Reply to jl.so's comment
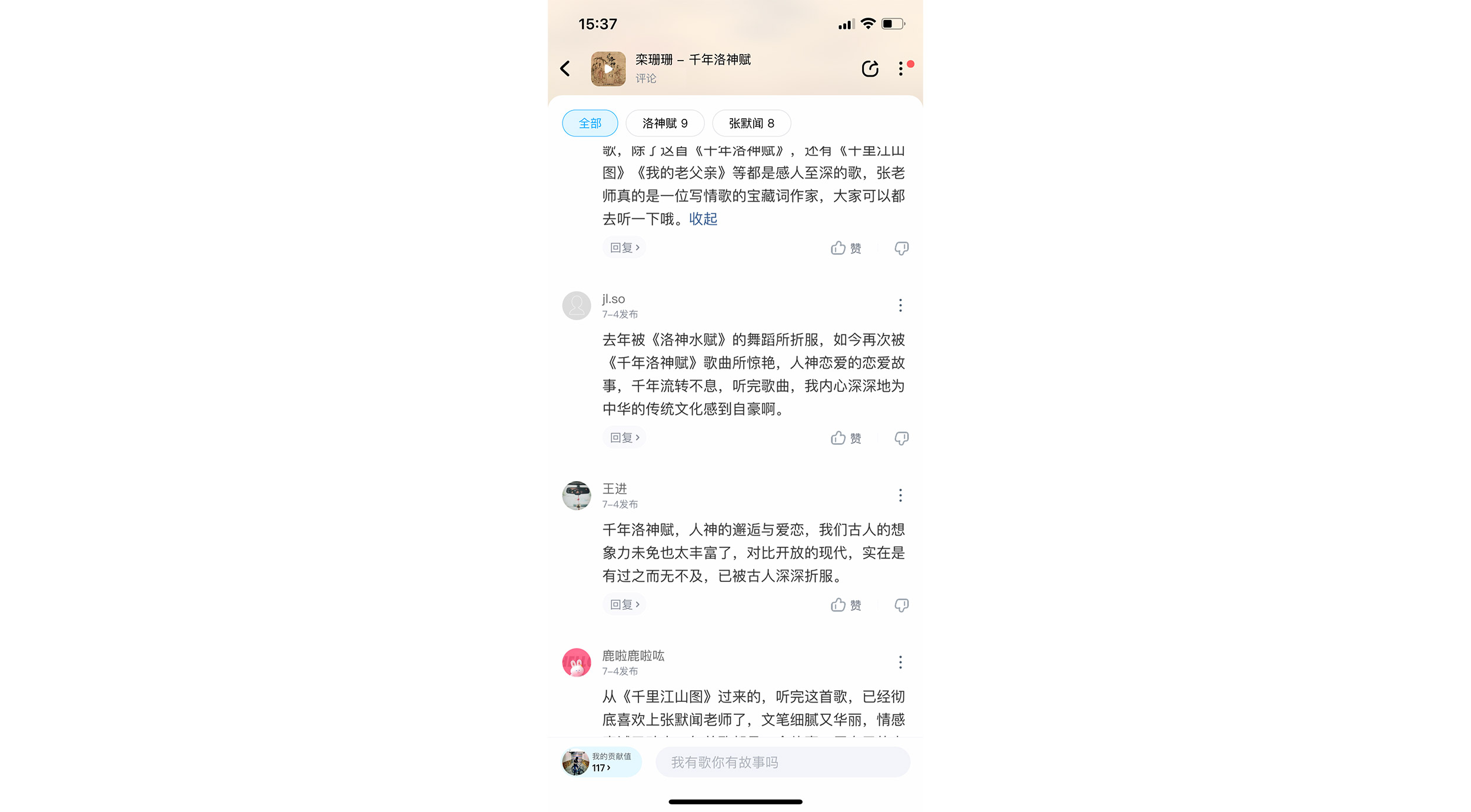The image size is (1471, 812). [x=624, y=438]
